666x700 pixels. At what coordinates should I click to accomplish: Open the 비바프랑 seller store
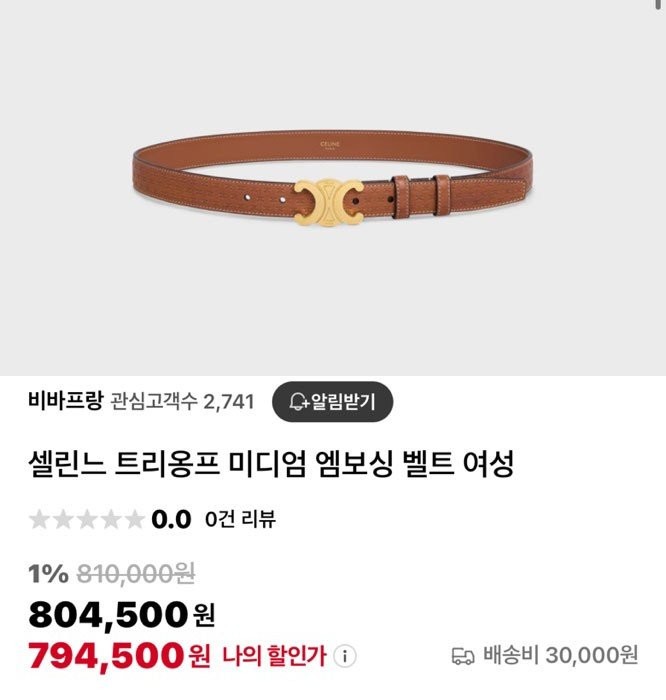tap(66, 402)
